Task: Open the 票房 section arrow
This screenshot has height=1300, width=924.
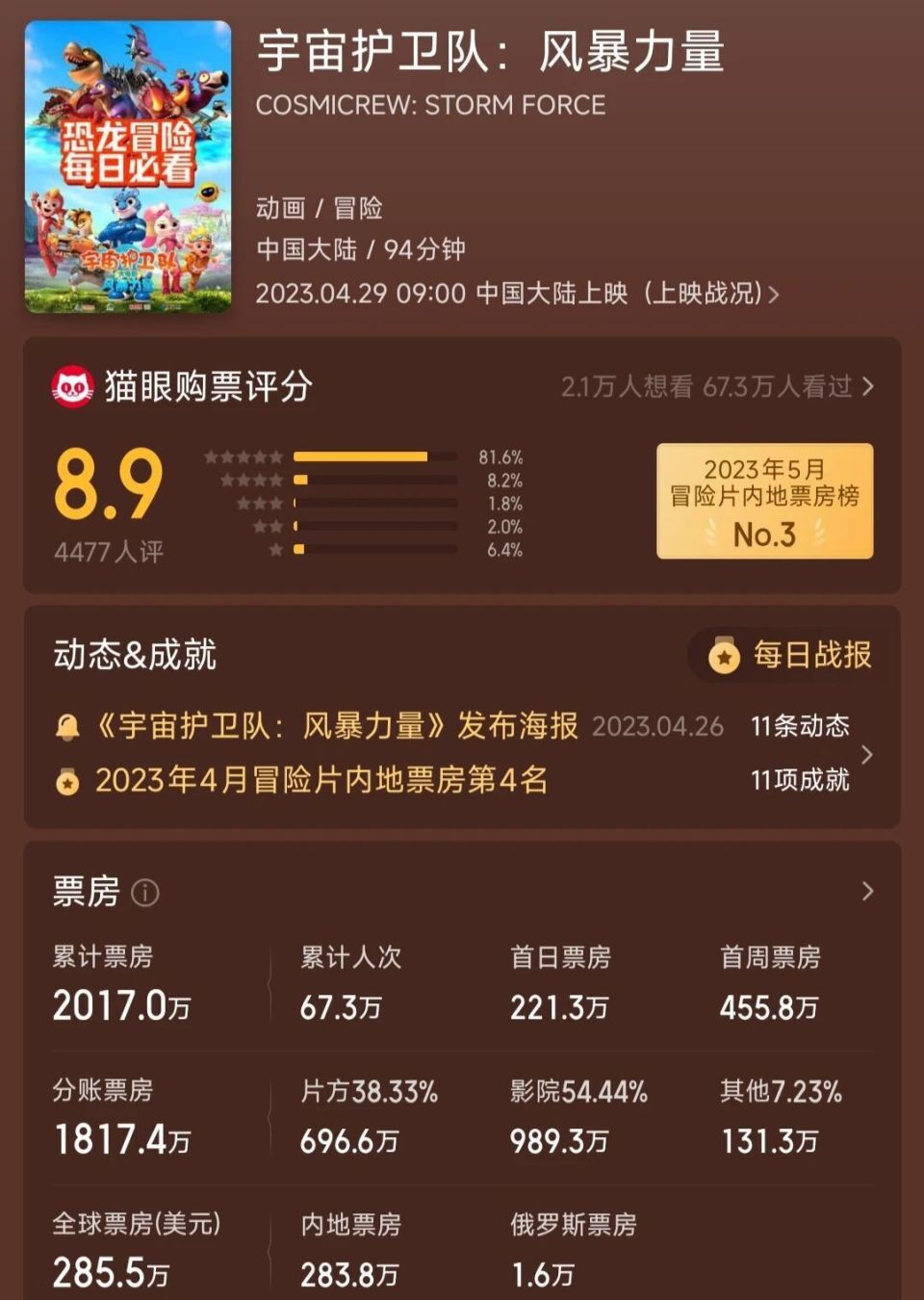Action: pyautogui.click(x=869, y=893)
